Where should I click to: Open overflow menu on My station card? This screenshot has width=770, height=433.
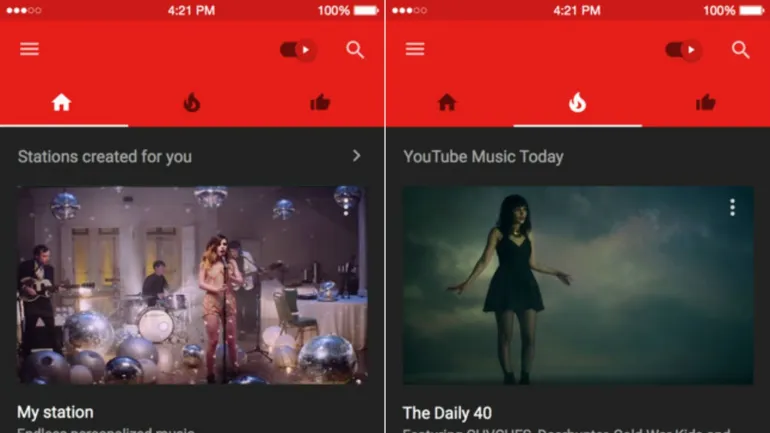(346, 207)
